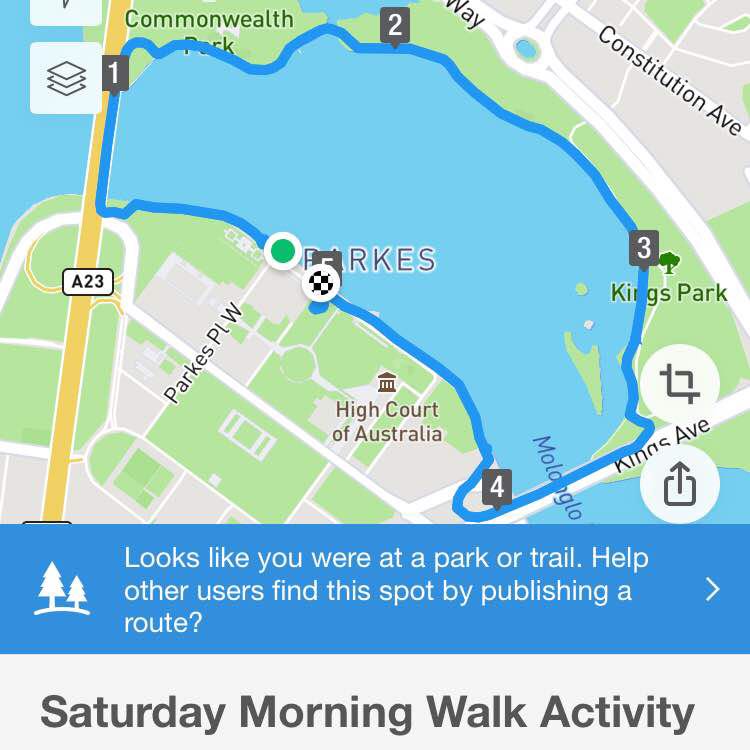This screenshot has height=750, width=750.
Task: Open the publish a route banner
Action: [375, 589]
